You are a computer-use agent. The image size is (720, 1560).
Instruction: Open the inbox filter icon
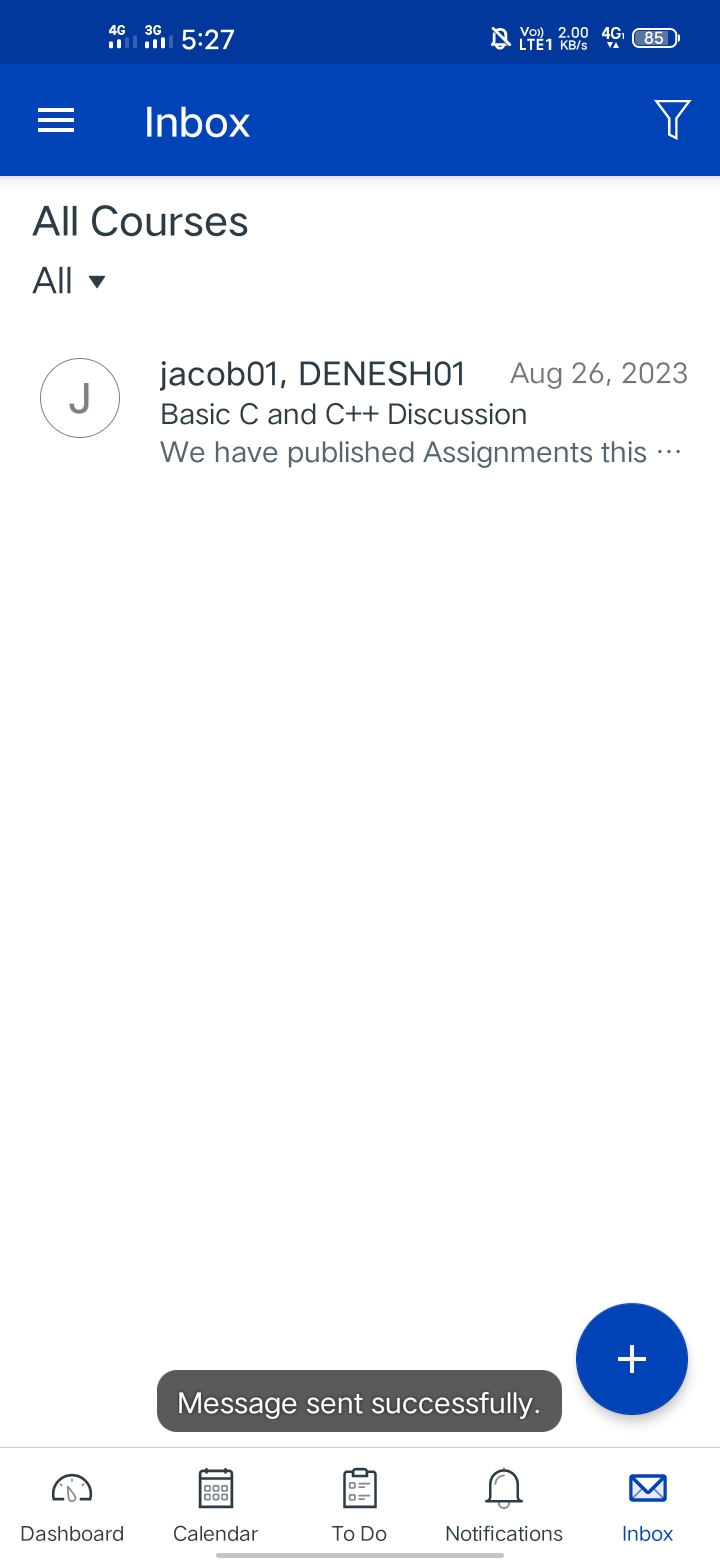pos(673,120)
